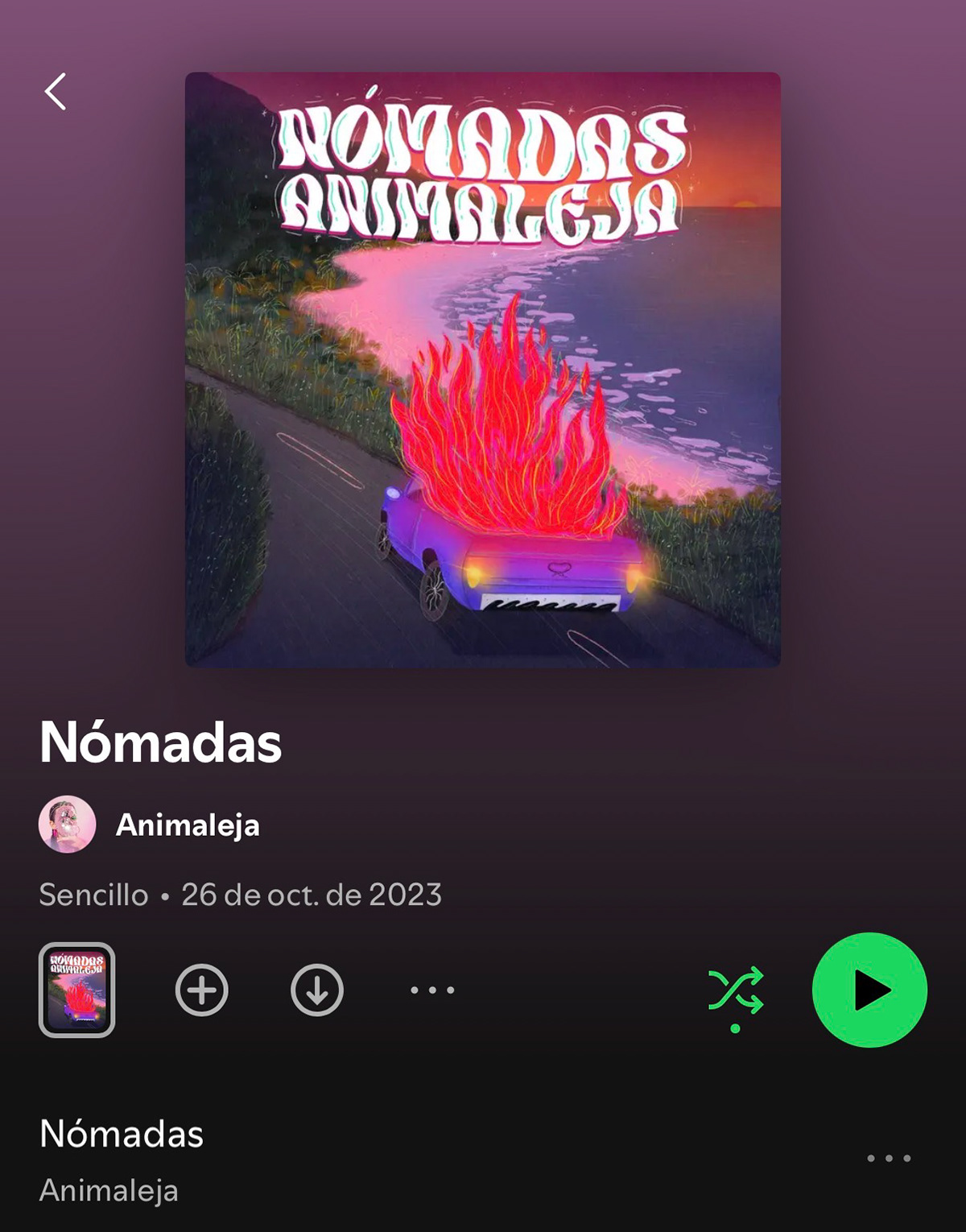966x1232 pixels.
Task: Start playback with the green play button
Action: pyautogui.click(x=869, y=990)
